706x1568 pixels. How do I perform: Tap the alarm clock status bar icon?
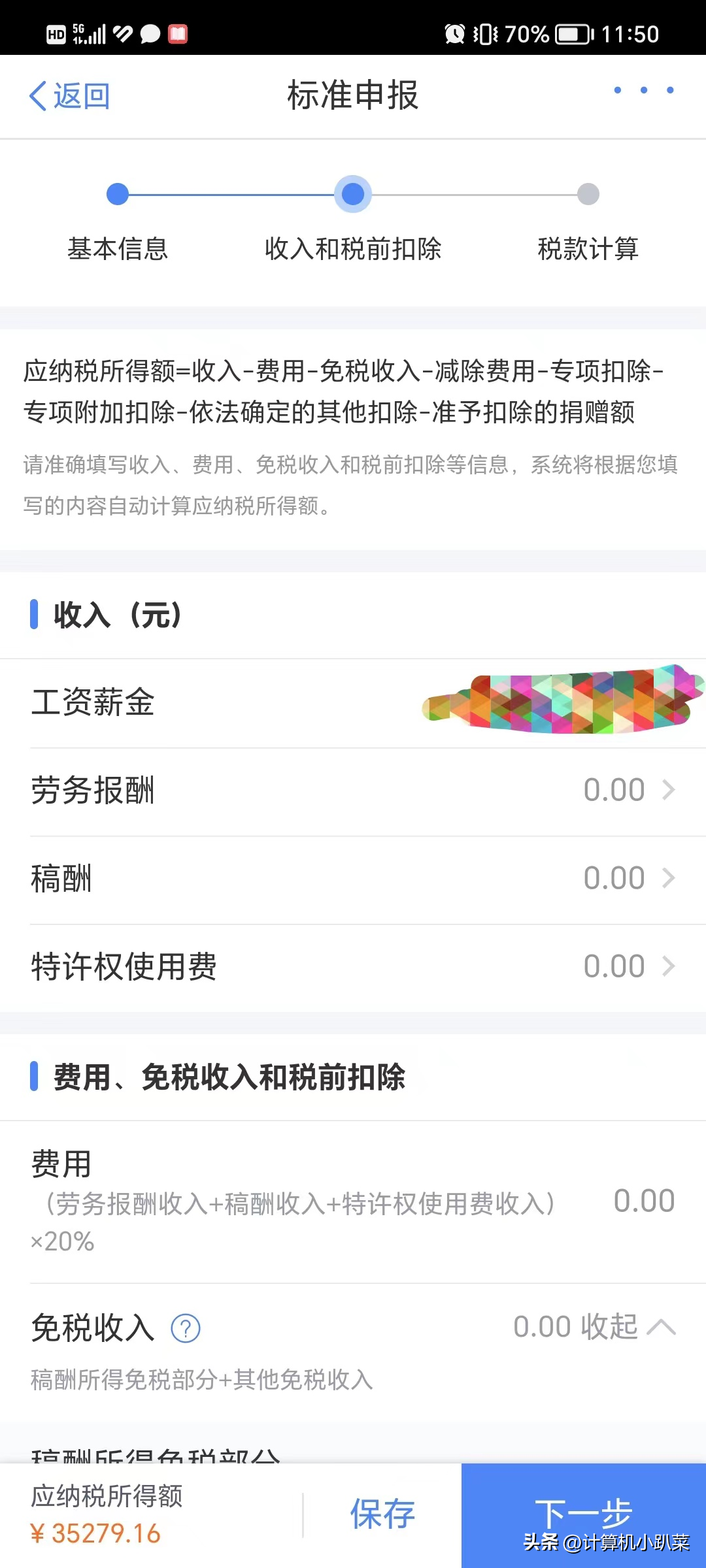pyautogui.click(x=454, y=33)
